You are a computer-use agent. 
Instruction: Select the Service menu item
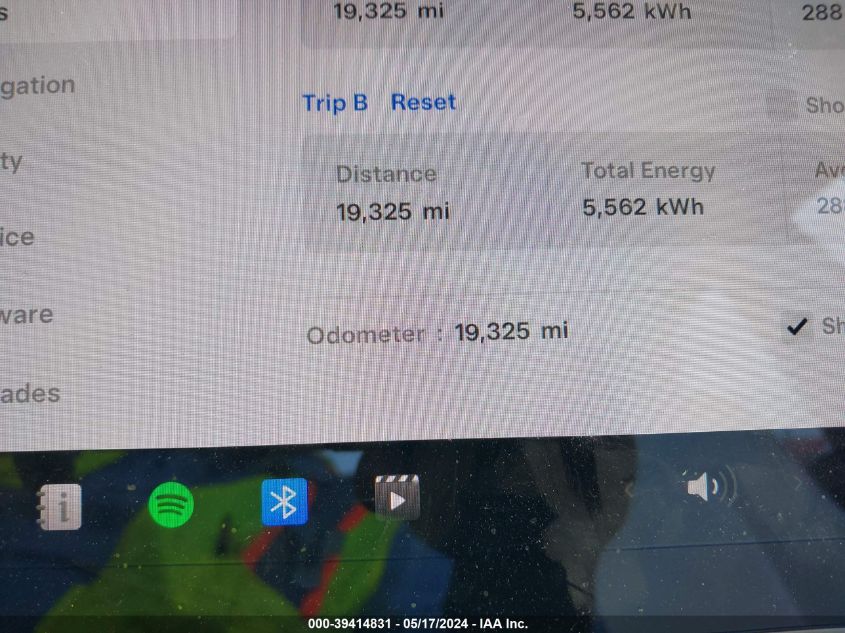click(x=18, y=238)
